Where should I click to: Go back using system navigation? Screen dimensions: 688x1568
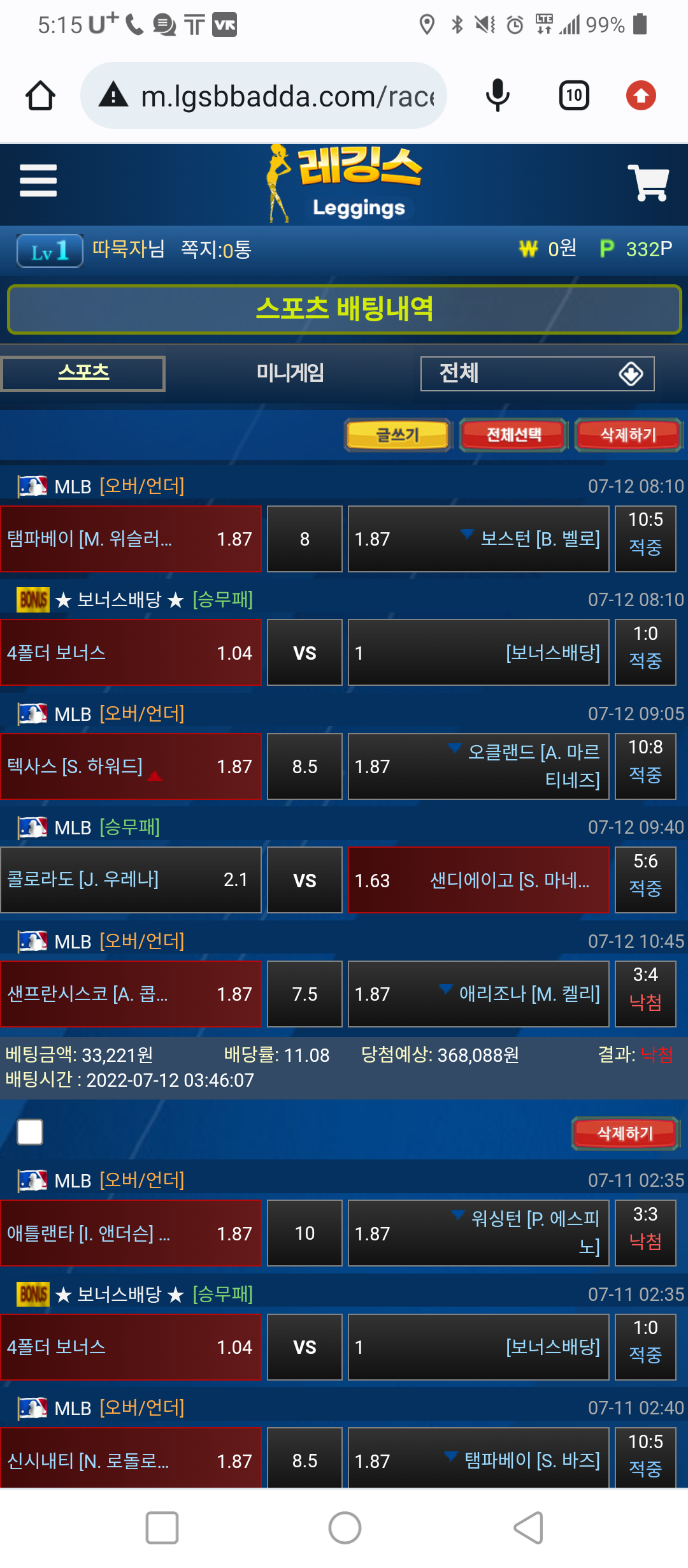click(x=528, y=1528)
